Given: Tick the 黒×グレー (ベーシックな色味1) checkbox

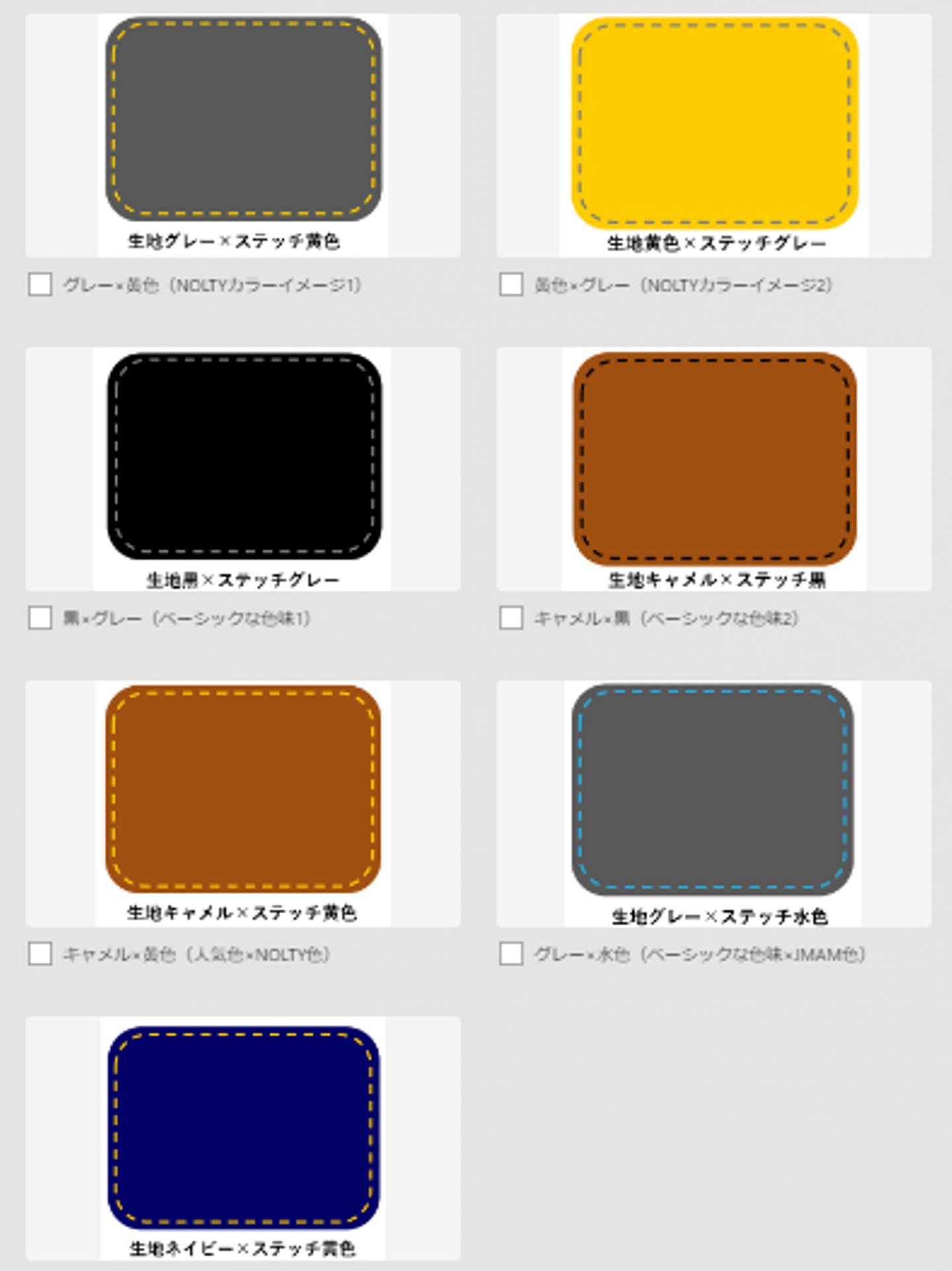Looking at the screenshot, I should click(40, 618).
